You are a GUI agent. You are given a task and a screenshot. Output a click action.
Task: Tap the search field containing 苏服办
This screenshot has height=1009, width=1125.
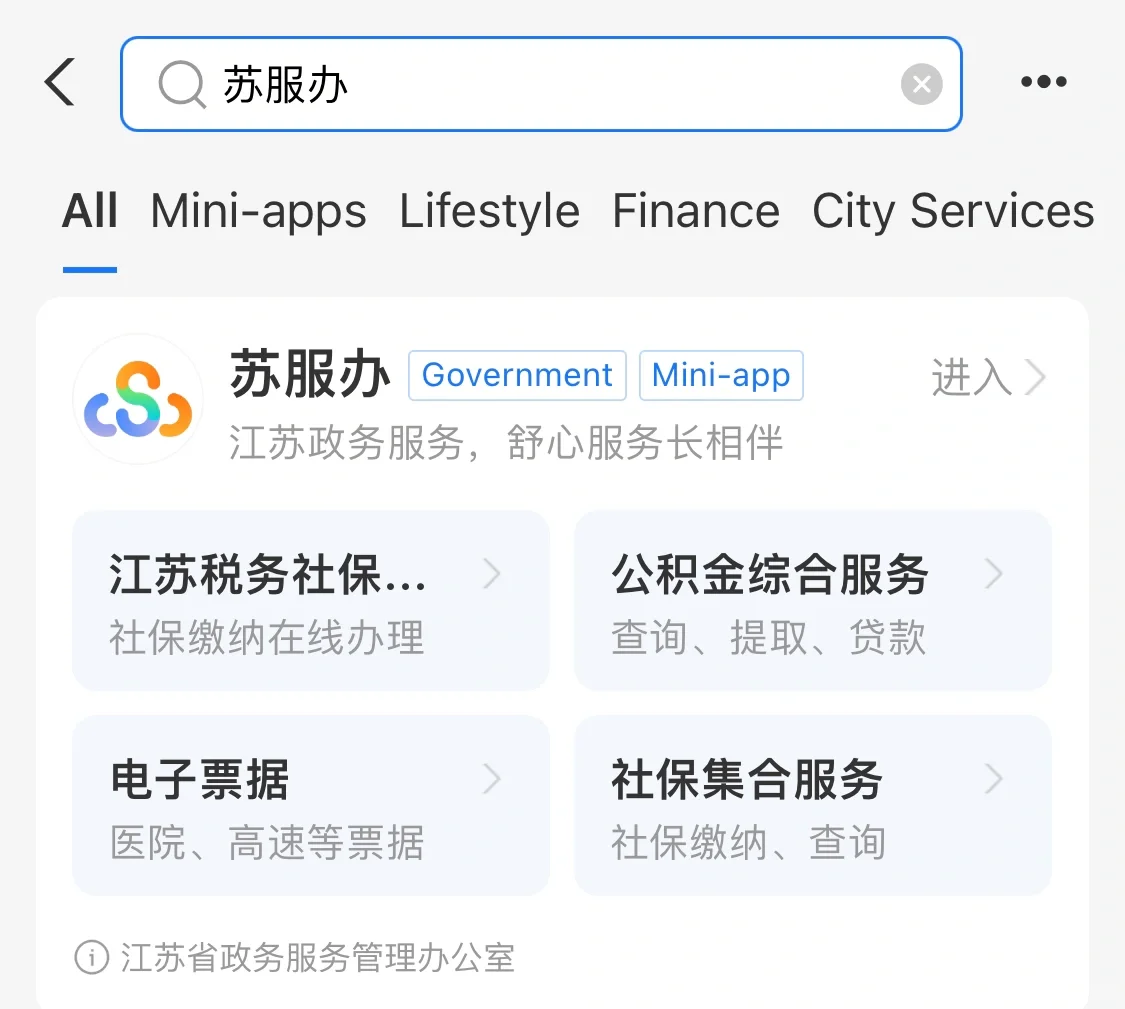pyautogui.click(x=520, y=85)
